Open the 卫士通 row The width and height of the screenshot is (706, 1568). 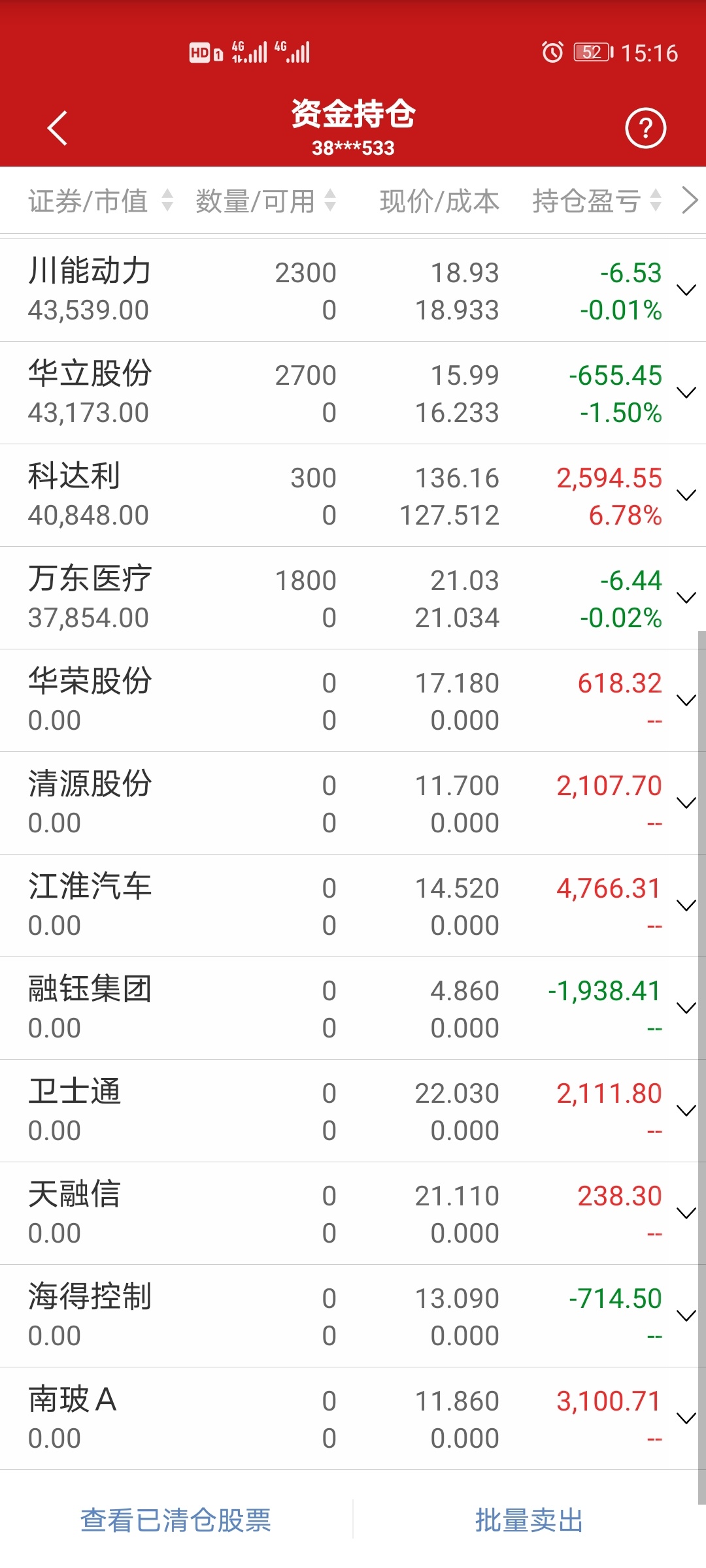tap(353, 1111)
